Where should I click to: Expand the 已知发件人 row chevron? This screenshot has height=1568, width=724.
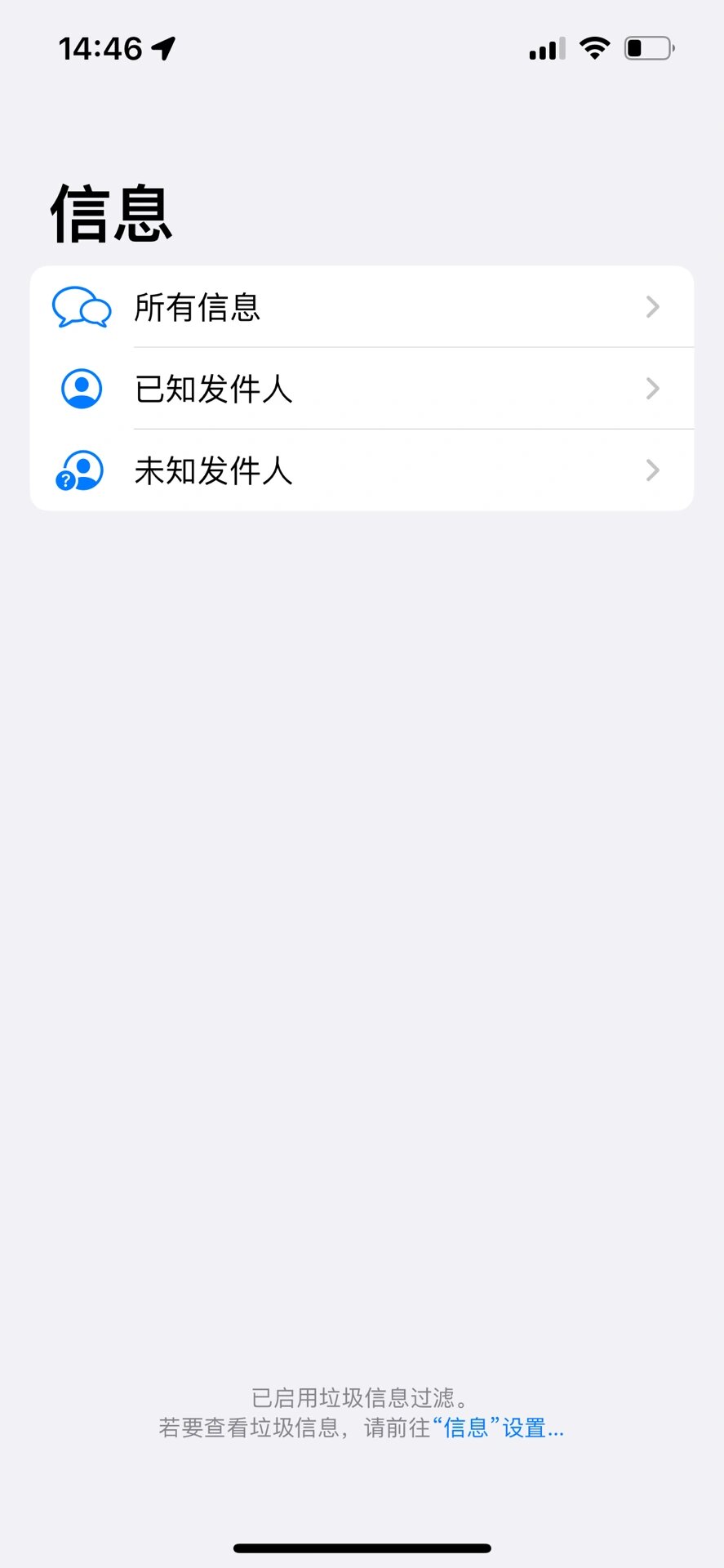(x=652, y=389)
